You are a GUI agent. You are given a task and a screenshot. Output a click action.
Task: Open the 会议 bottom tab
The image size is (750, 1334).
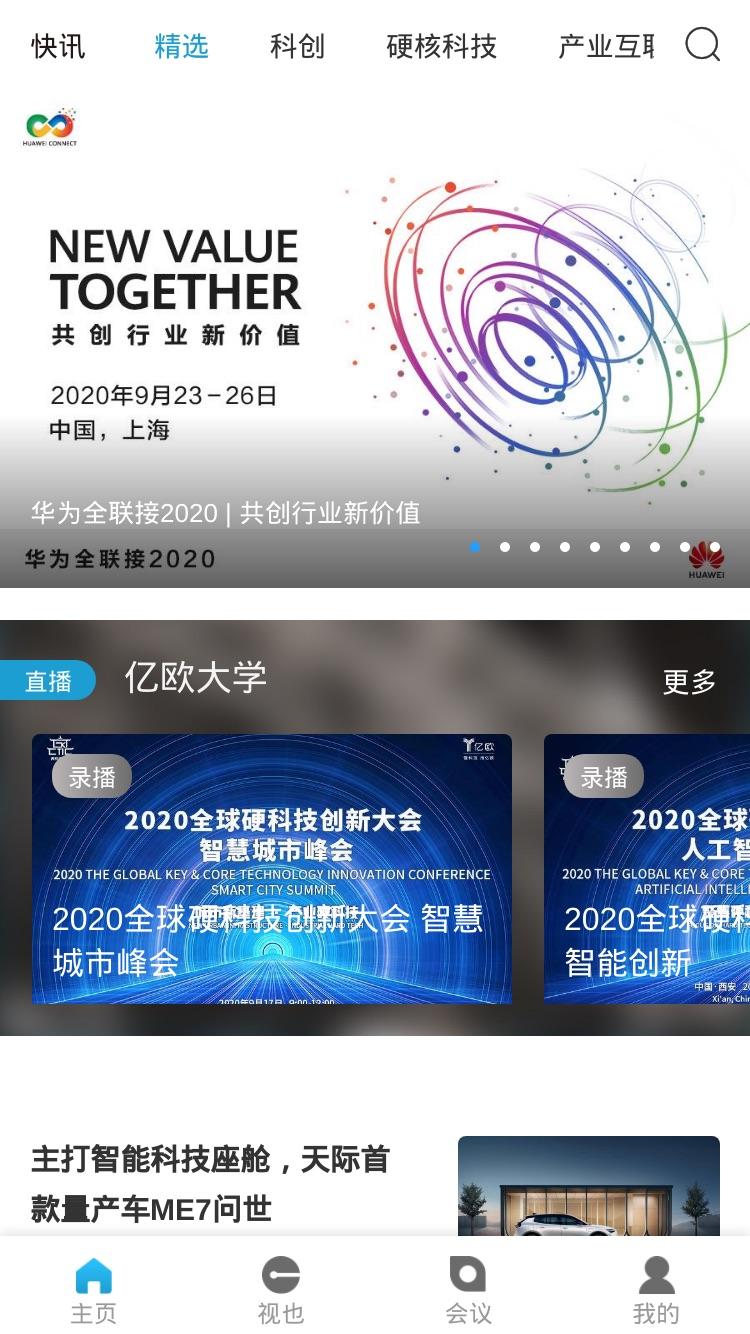pos(468,1291)
